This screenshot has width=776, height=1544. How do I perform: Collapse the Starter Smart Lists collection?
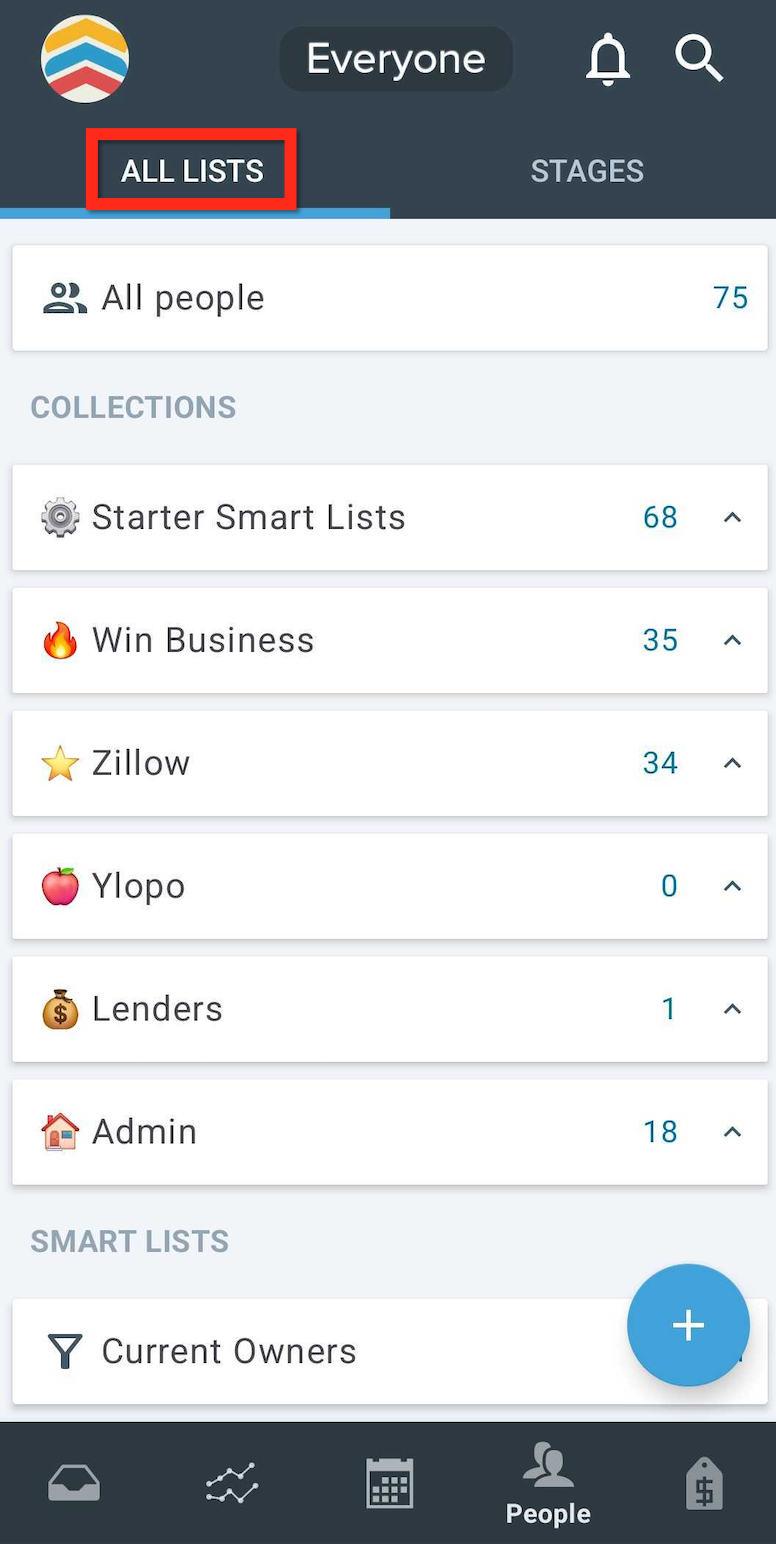click(733, 517)
